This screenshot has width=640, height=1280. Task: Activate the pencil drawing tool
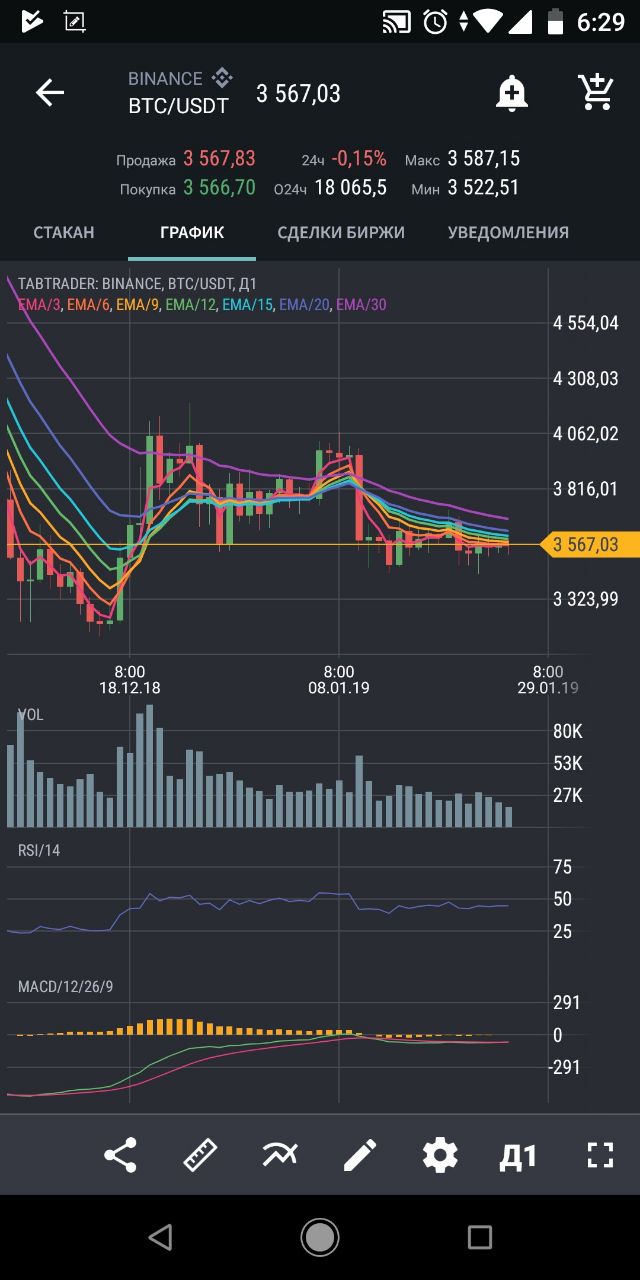coord(360,1155)
